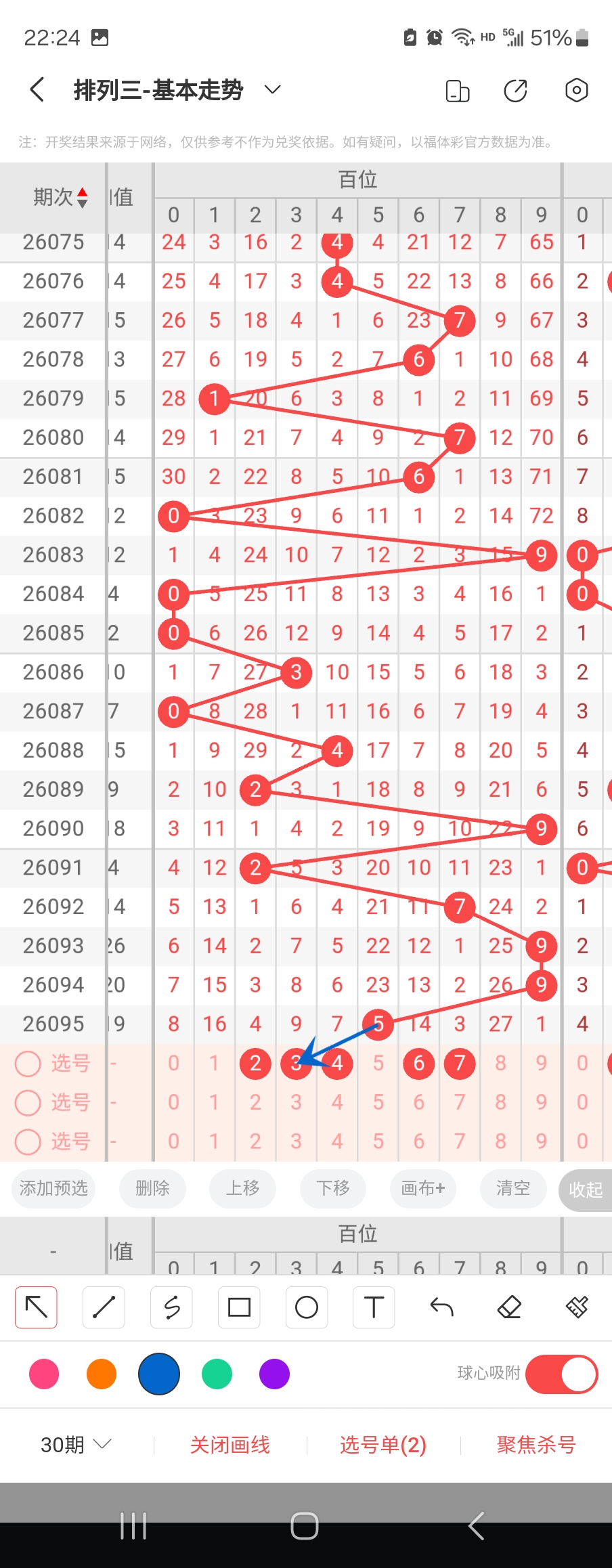Move the selection row down with 下移

pyautogui.click(x=333, y=1188)
